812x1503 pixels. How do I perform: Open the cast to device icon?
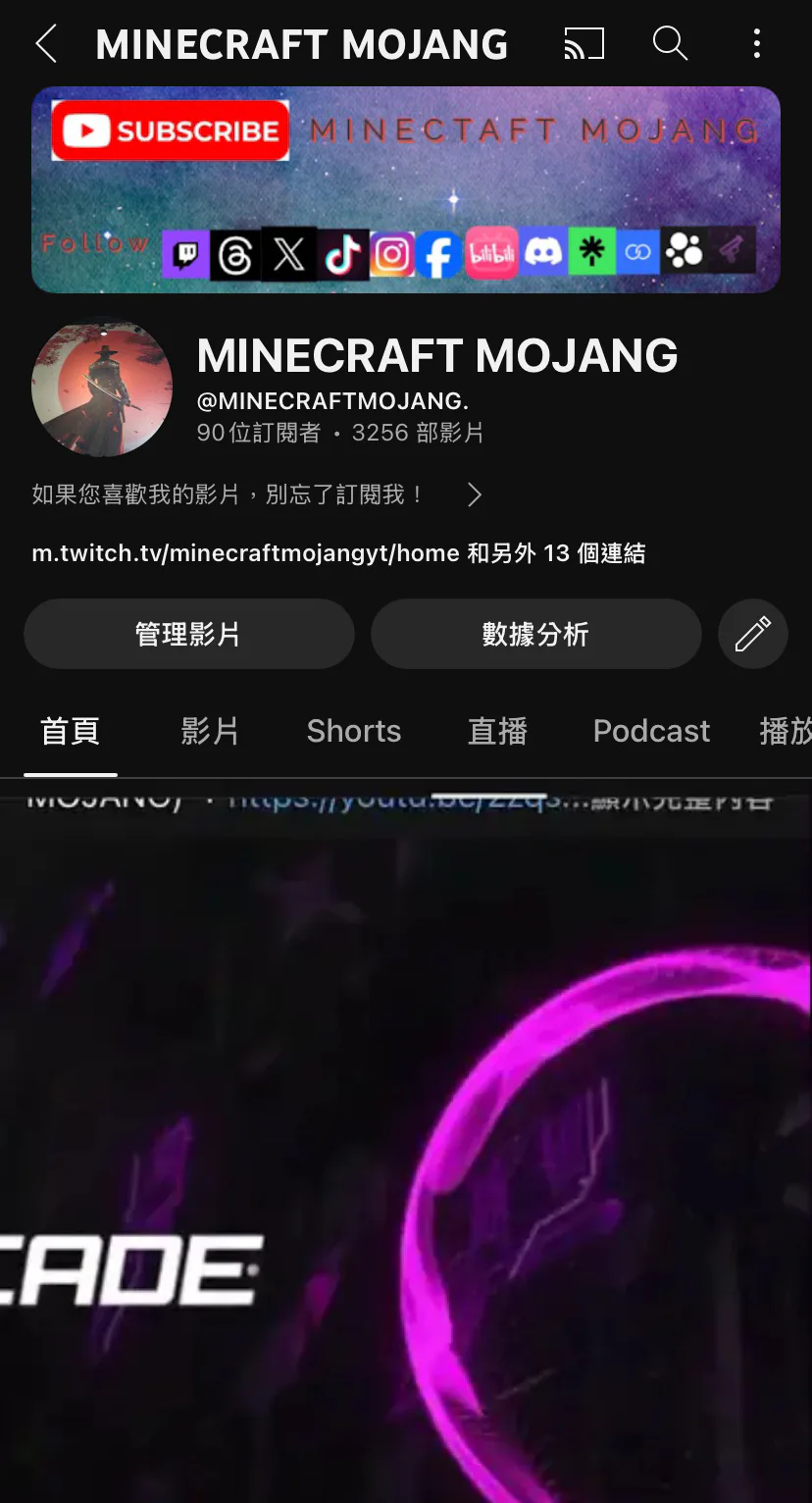[584, 44]
